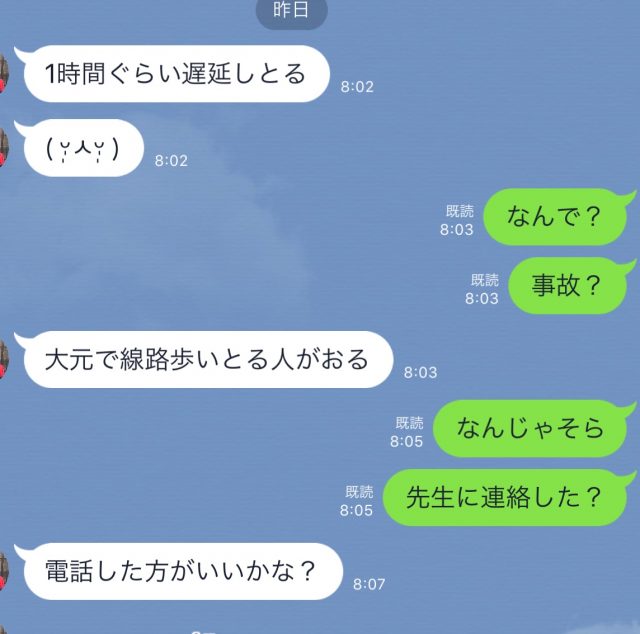Open sender's avatar beside 大元で線路歩いとる人がおる message

4,358
